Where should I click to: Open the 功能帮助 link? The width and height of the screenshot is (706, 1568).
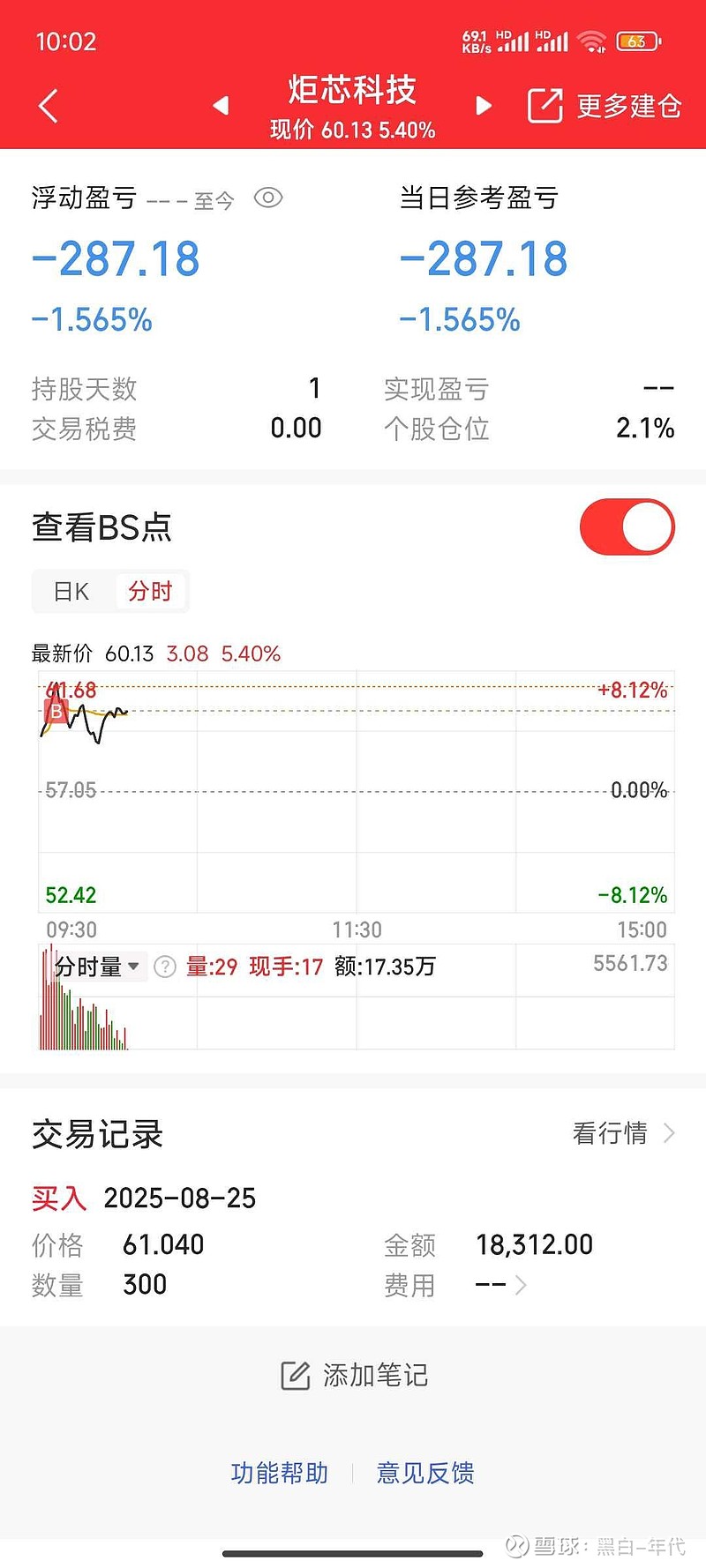(280, 1473)
